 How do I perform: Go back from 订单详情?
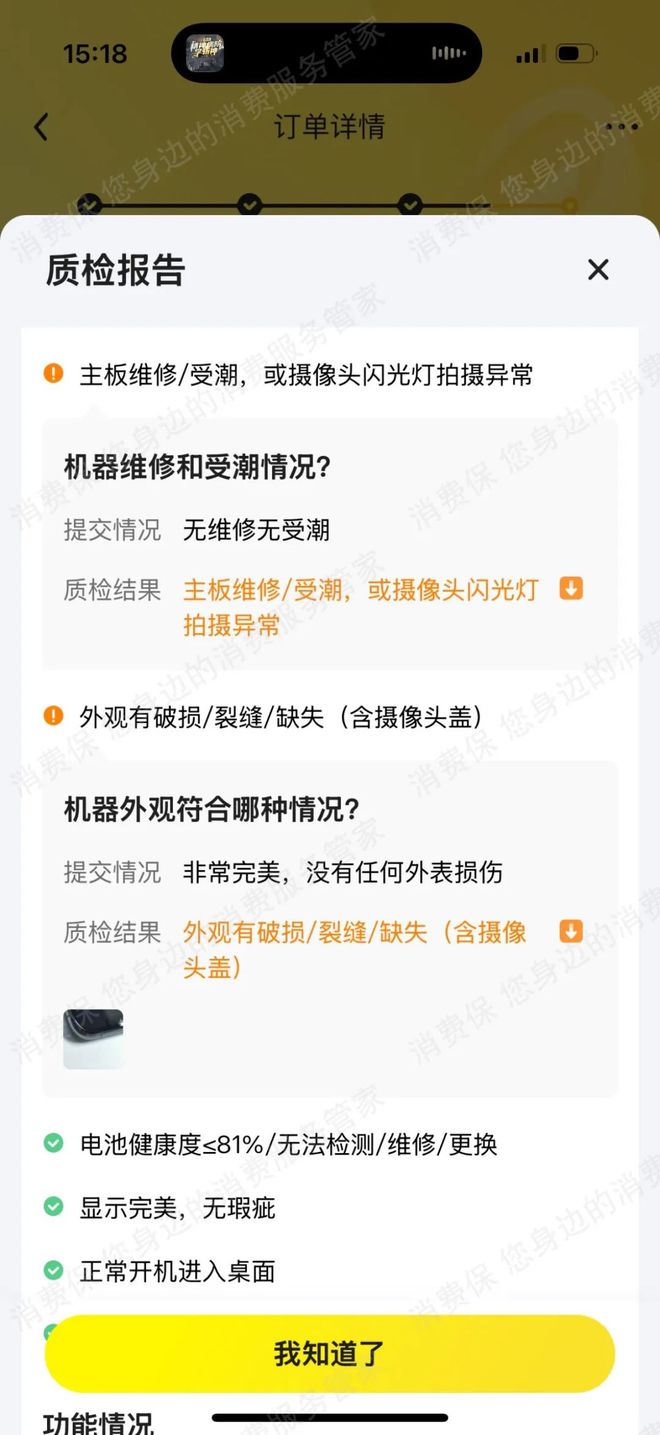[41, 127]
